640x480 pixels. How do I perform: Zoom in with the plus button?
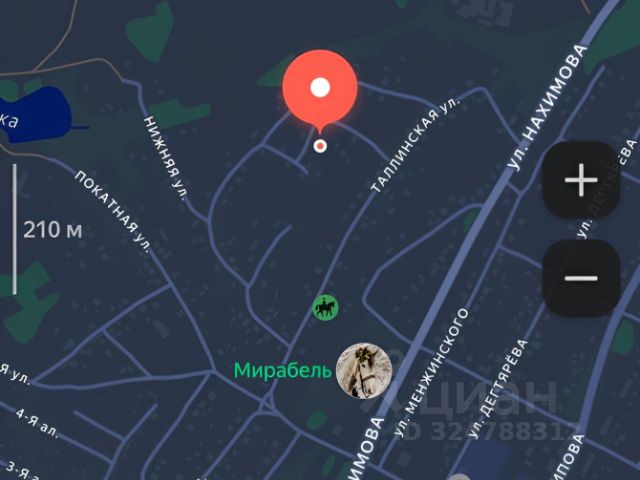[x=581, y=181]
